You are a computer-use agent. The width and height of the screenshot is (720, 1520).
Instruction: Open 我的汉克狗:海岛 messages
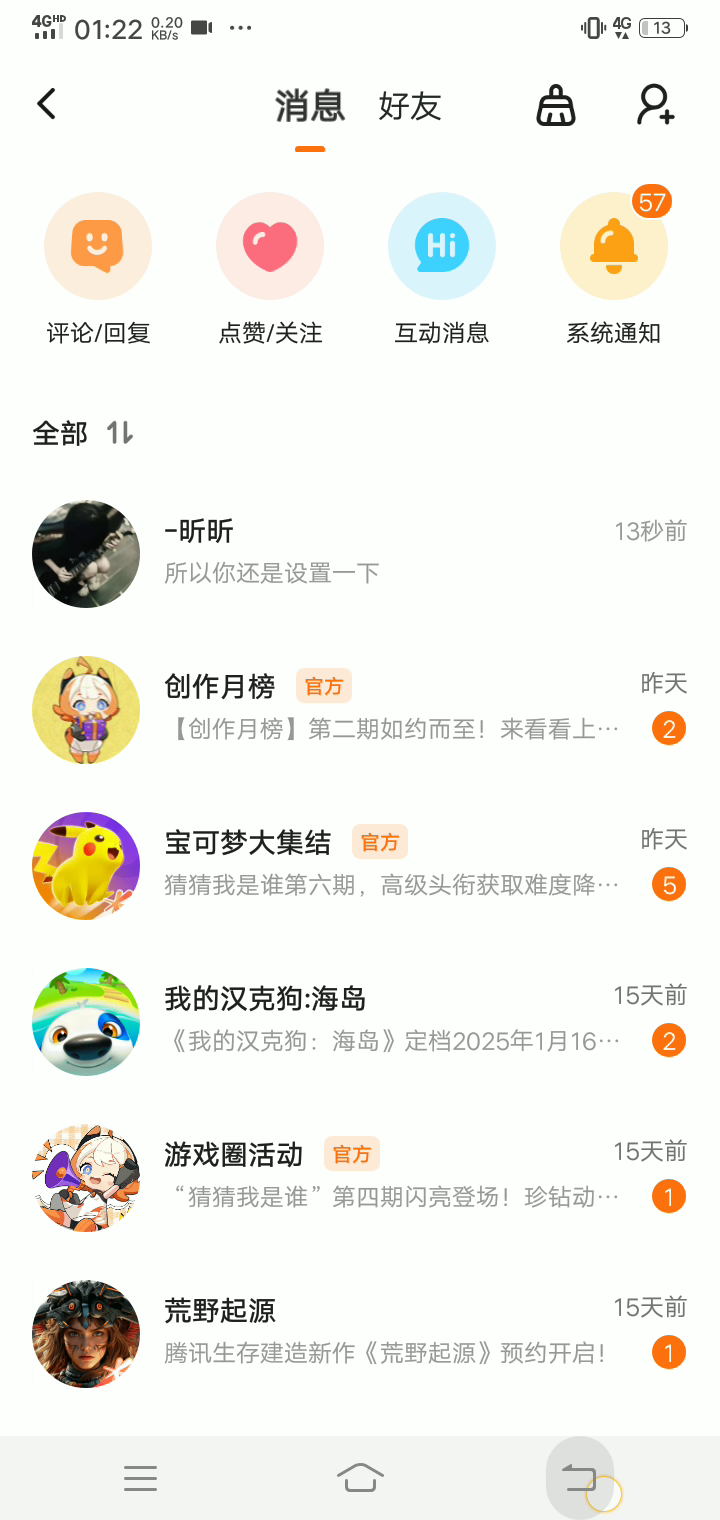(x=360, y=1021)
